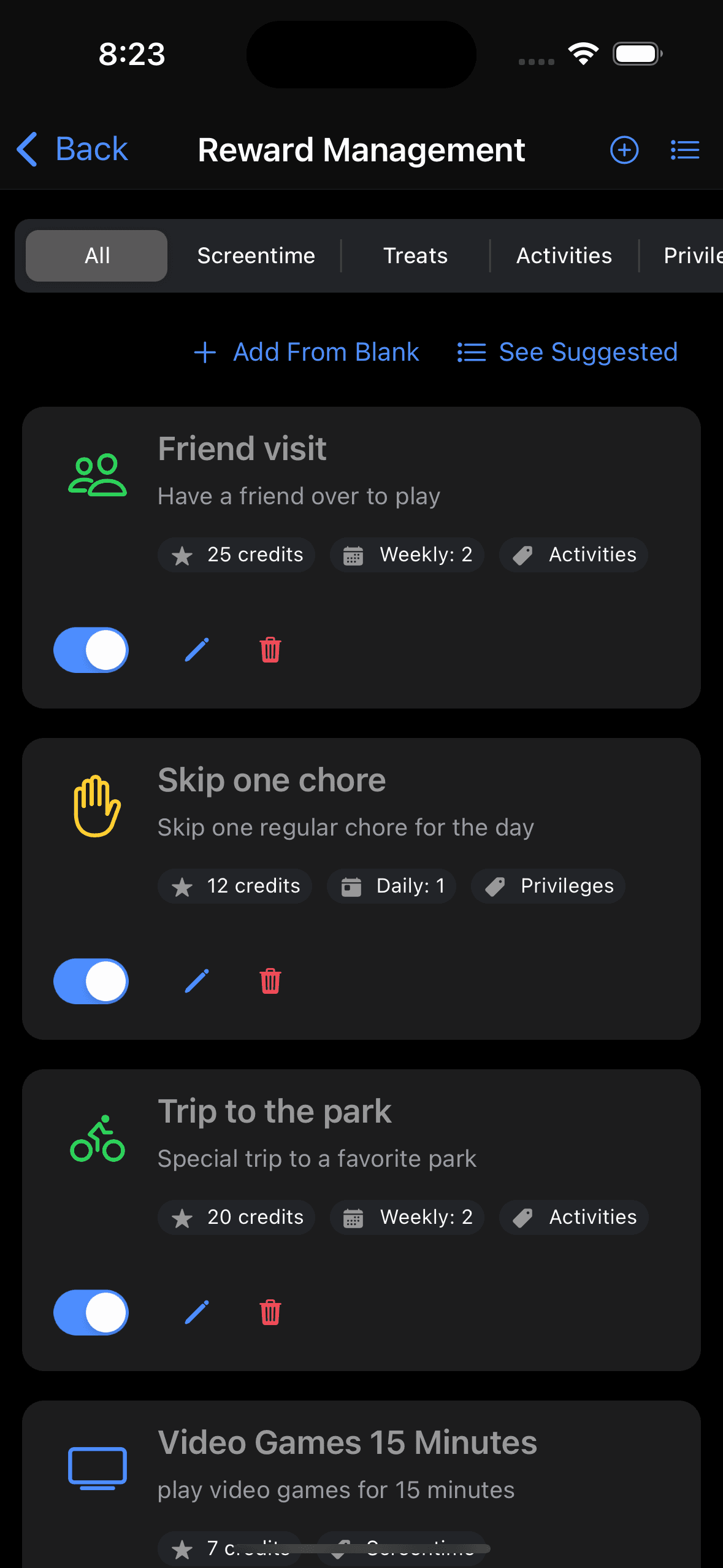The height and width of the screenshot is (1568, 723).
Task: Turn off the Skip one chore toggle
Action: (91, 981)
